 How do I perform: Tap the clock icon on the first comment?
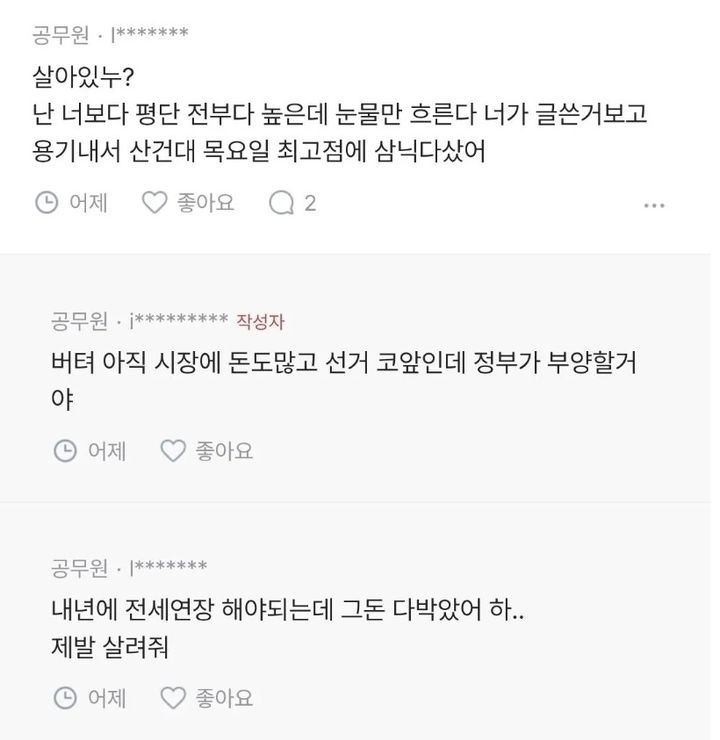pyautogui.click(x=44, y=203)
